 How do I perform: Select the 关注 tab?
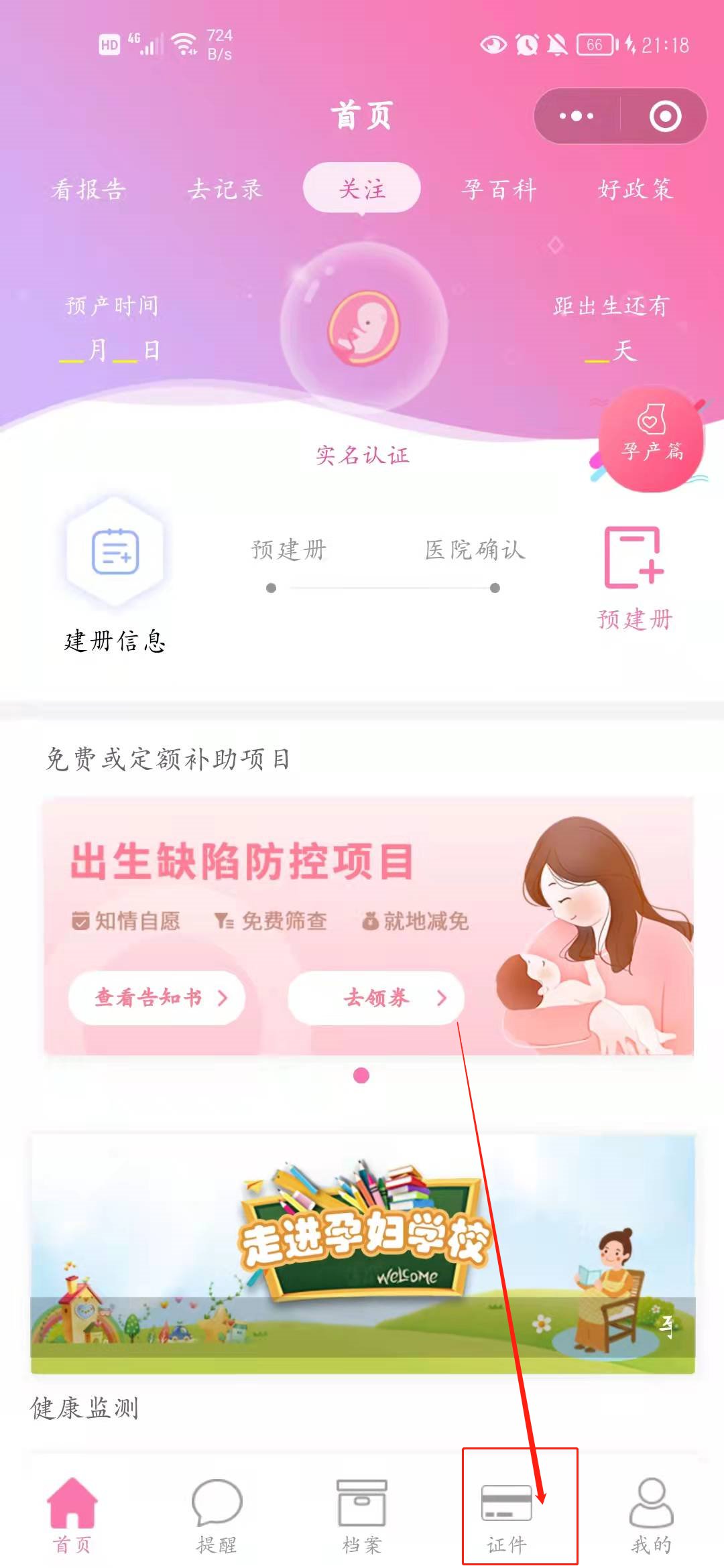click(x=362, y=188)
